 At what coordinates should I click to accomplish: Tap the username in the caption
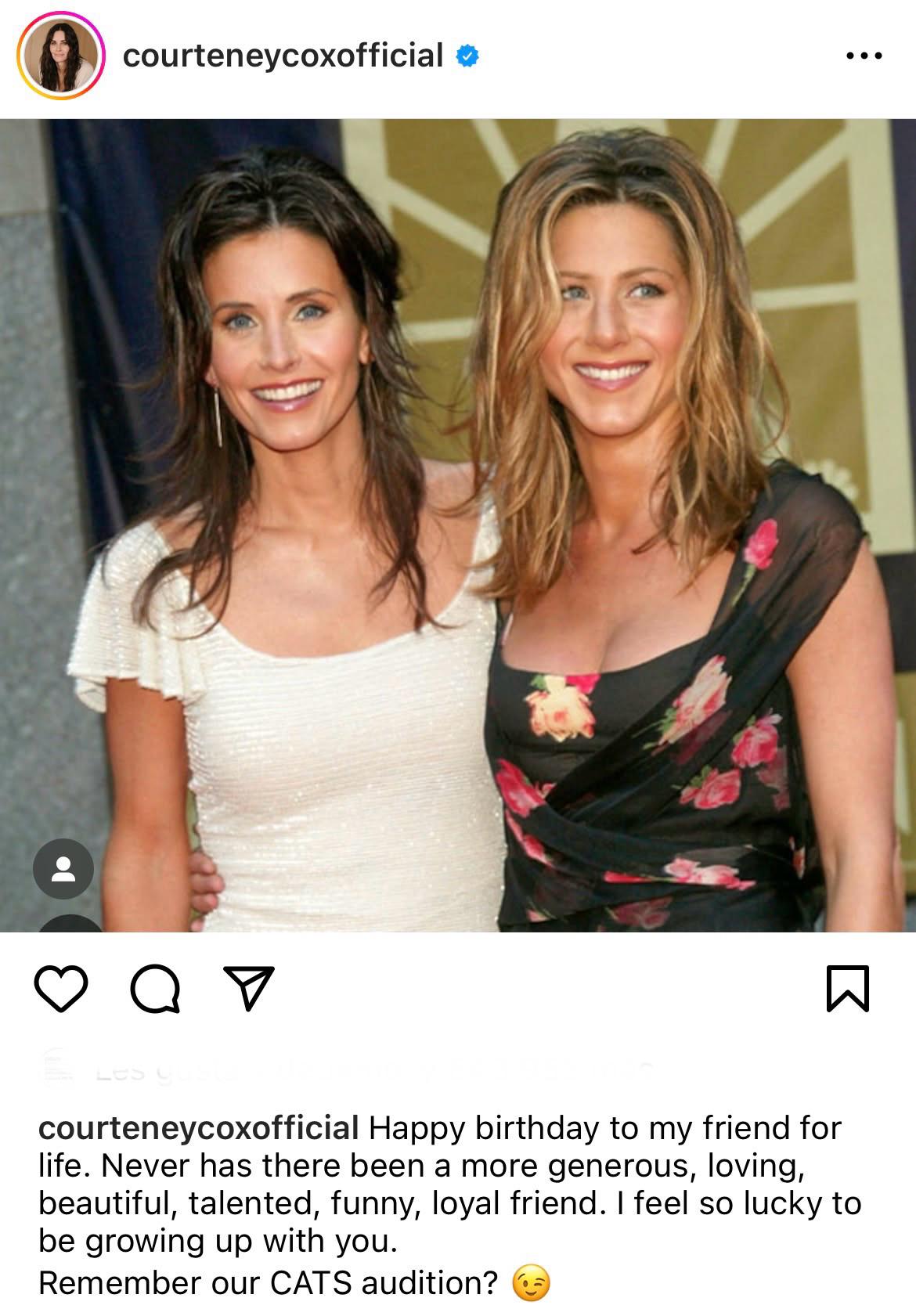pos(198,1128)
